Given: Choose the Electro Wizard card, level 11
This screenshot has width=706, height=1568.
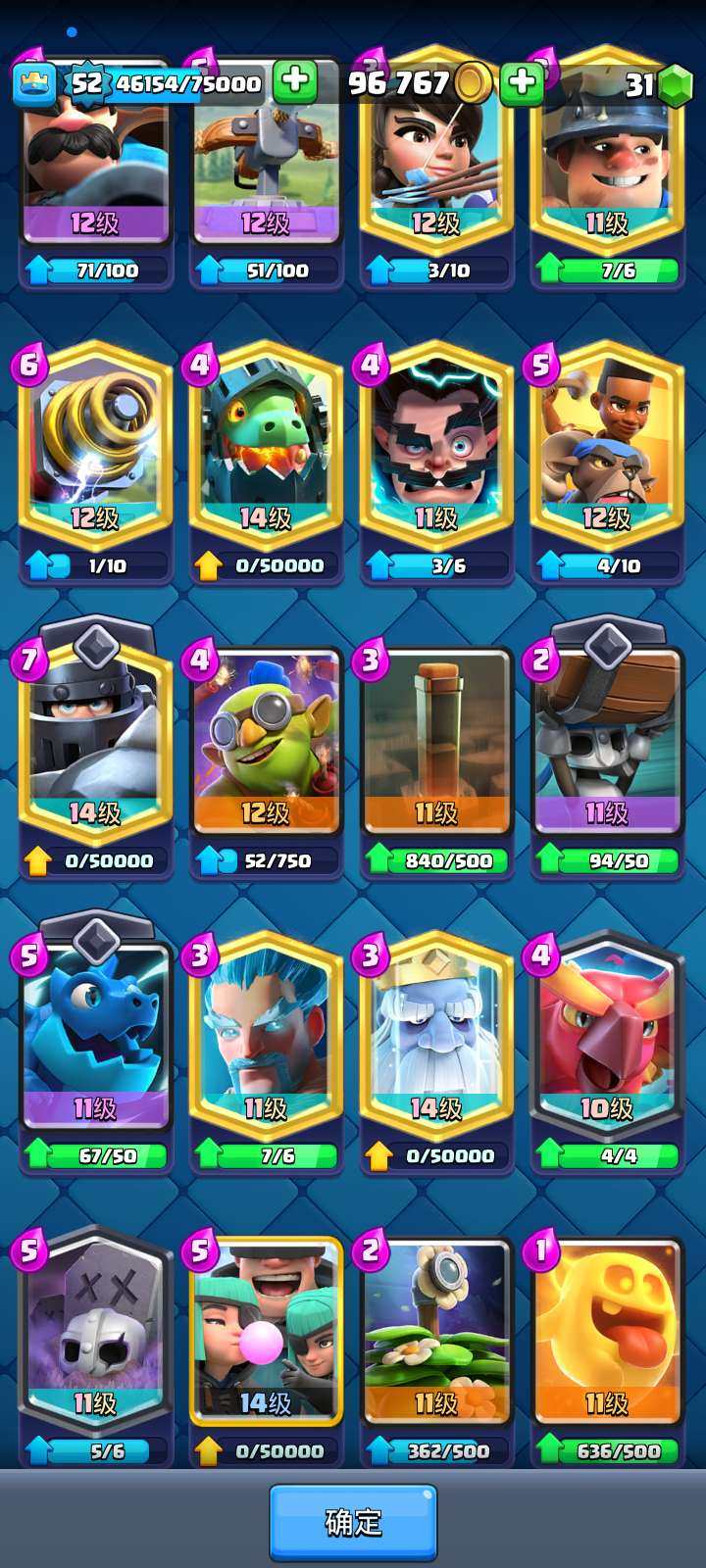Looking at the screenshot, I should coord(436,451).
